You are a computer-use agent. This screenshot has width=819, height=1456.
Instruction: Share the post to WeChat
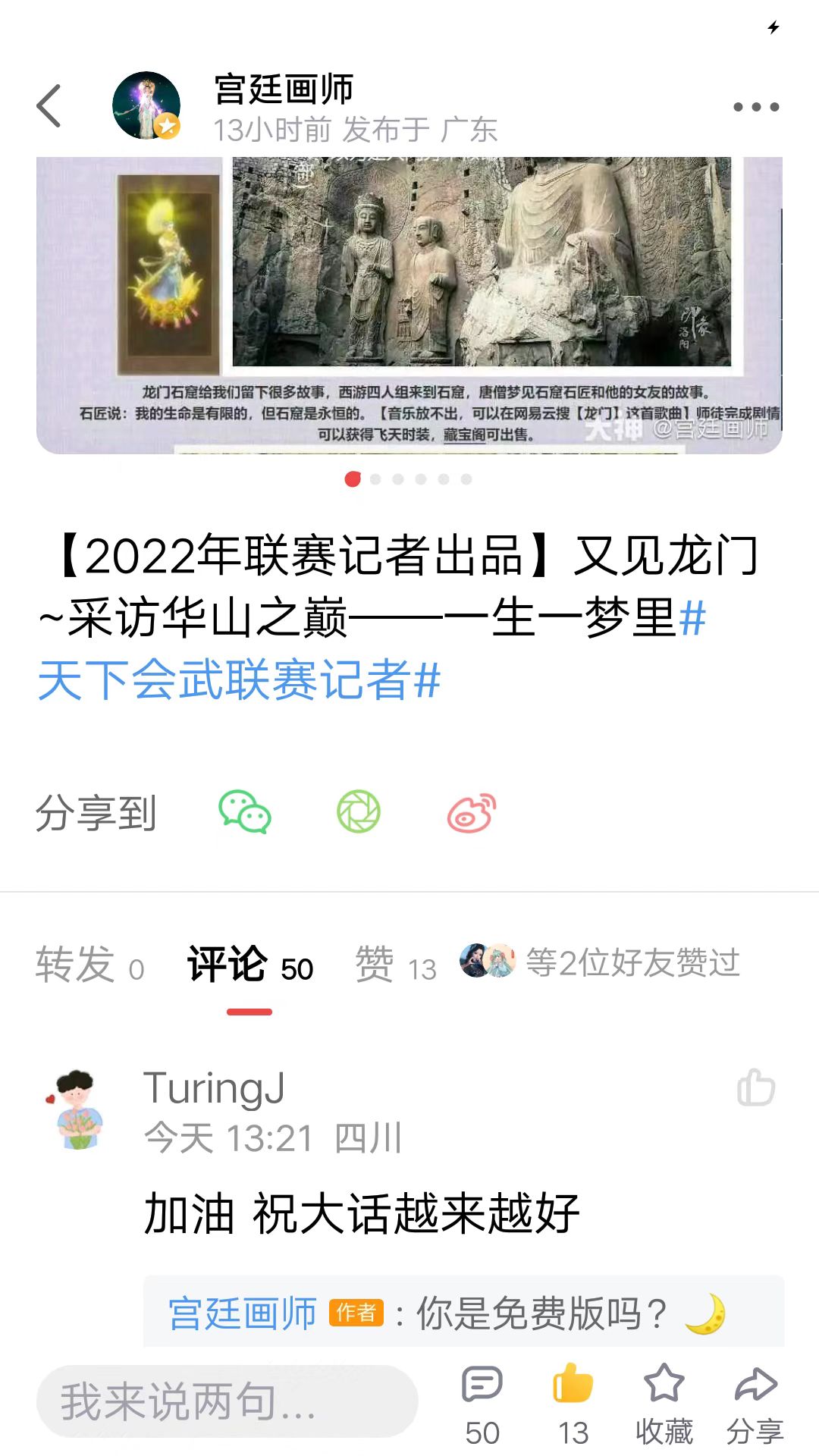point(245,812)
